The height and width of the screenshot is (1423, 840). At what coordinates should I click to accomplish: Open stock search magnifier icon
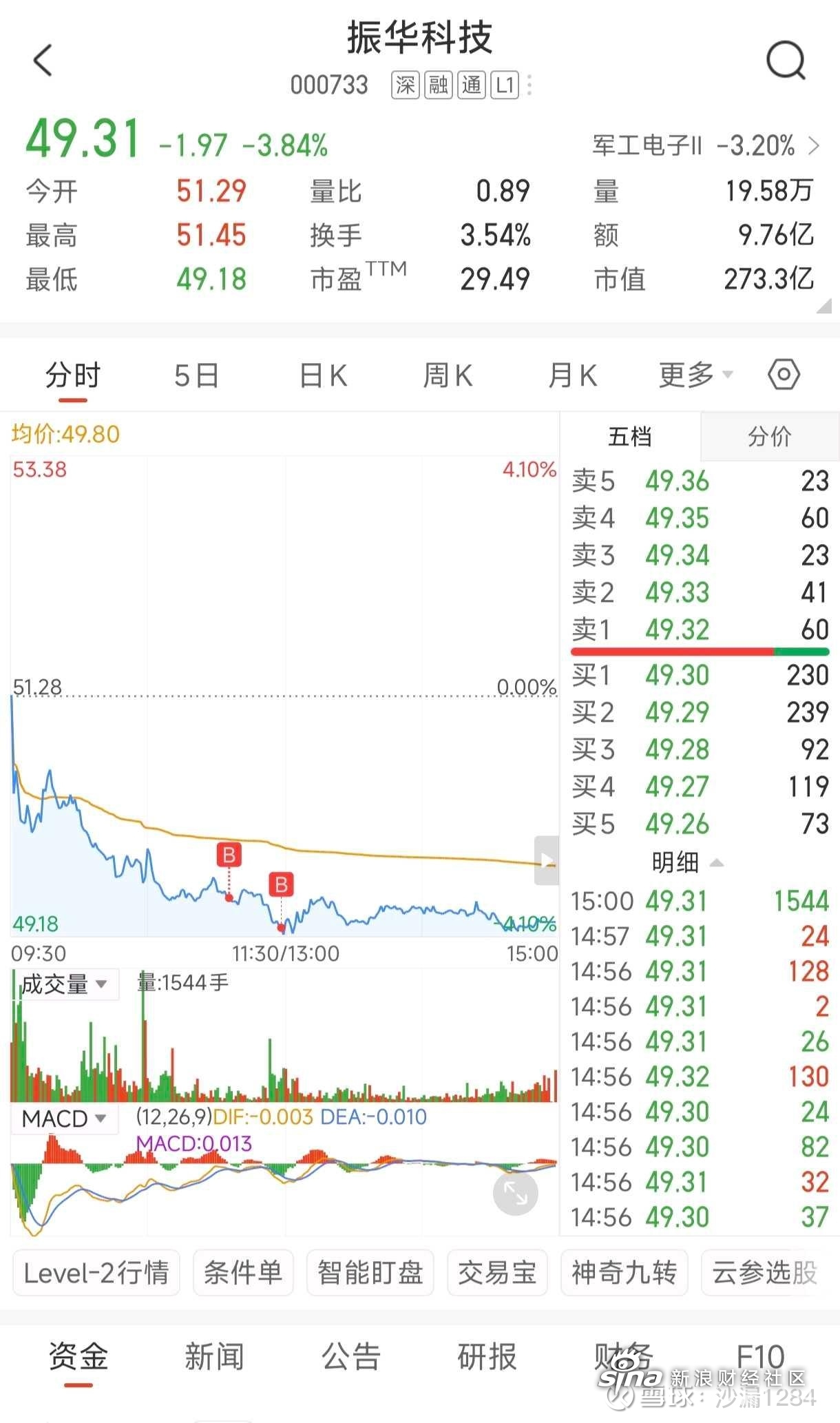pyautogui.click(x=786, y=61)
